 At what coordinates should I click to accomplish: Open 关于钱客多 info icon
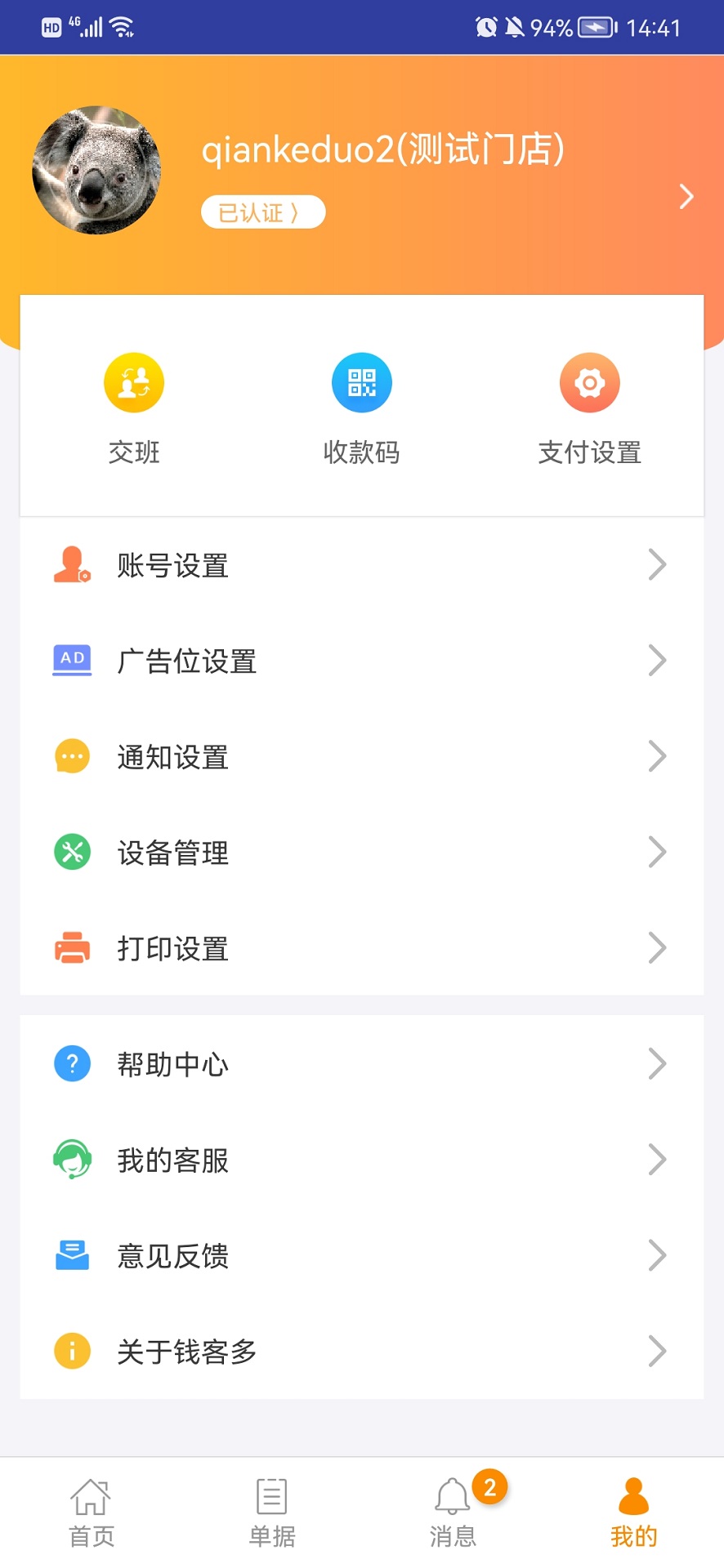(72, 1351)
